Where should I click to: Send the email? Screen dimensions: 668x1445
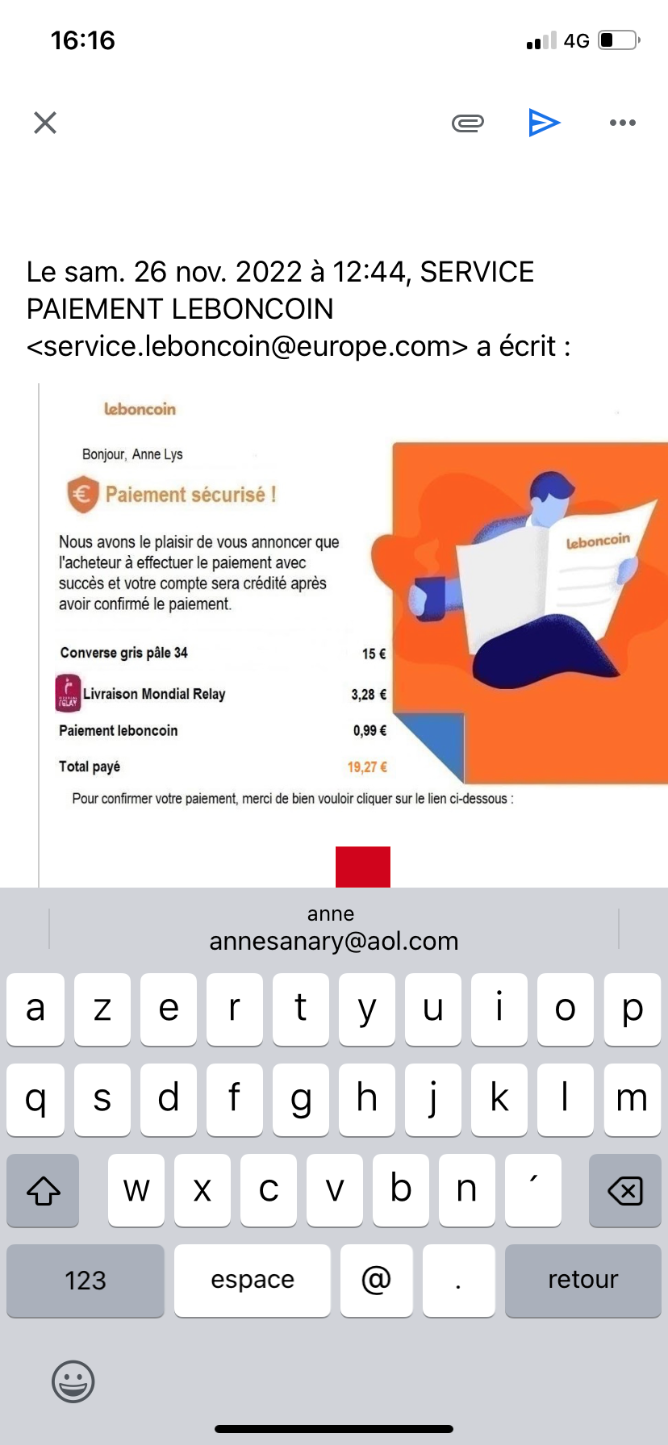[543, 123]
